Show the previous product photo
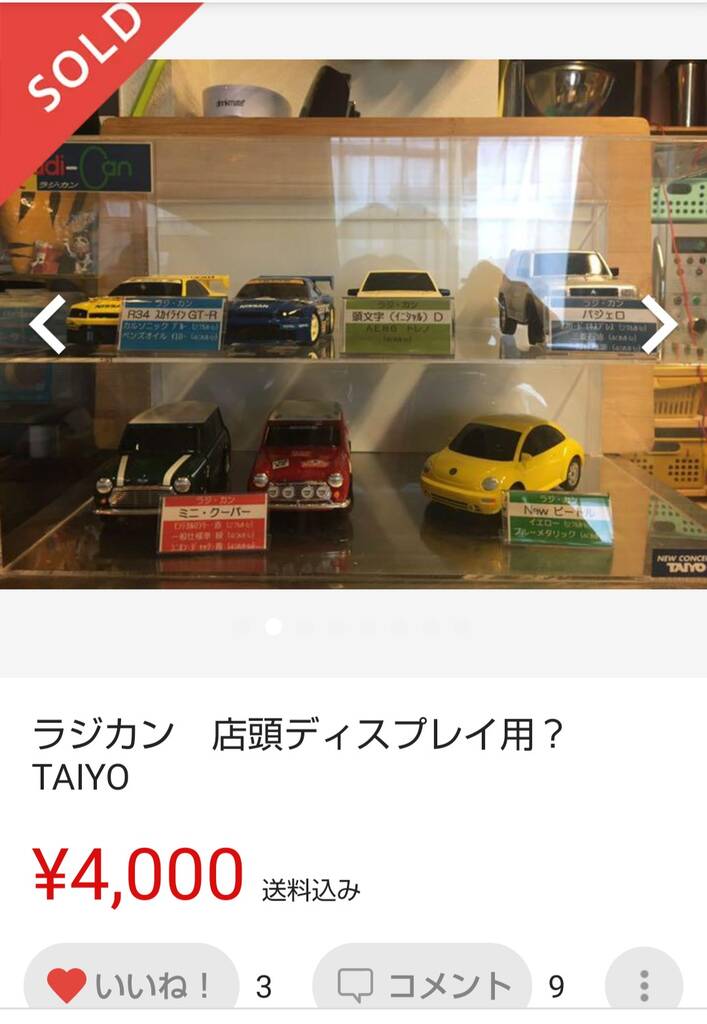Screen dimensions: 707x1024 click(48, 324)
